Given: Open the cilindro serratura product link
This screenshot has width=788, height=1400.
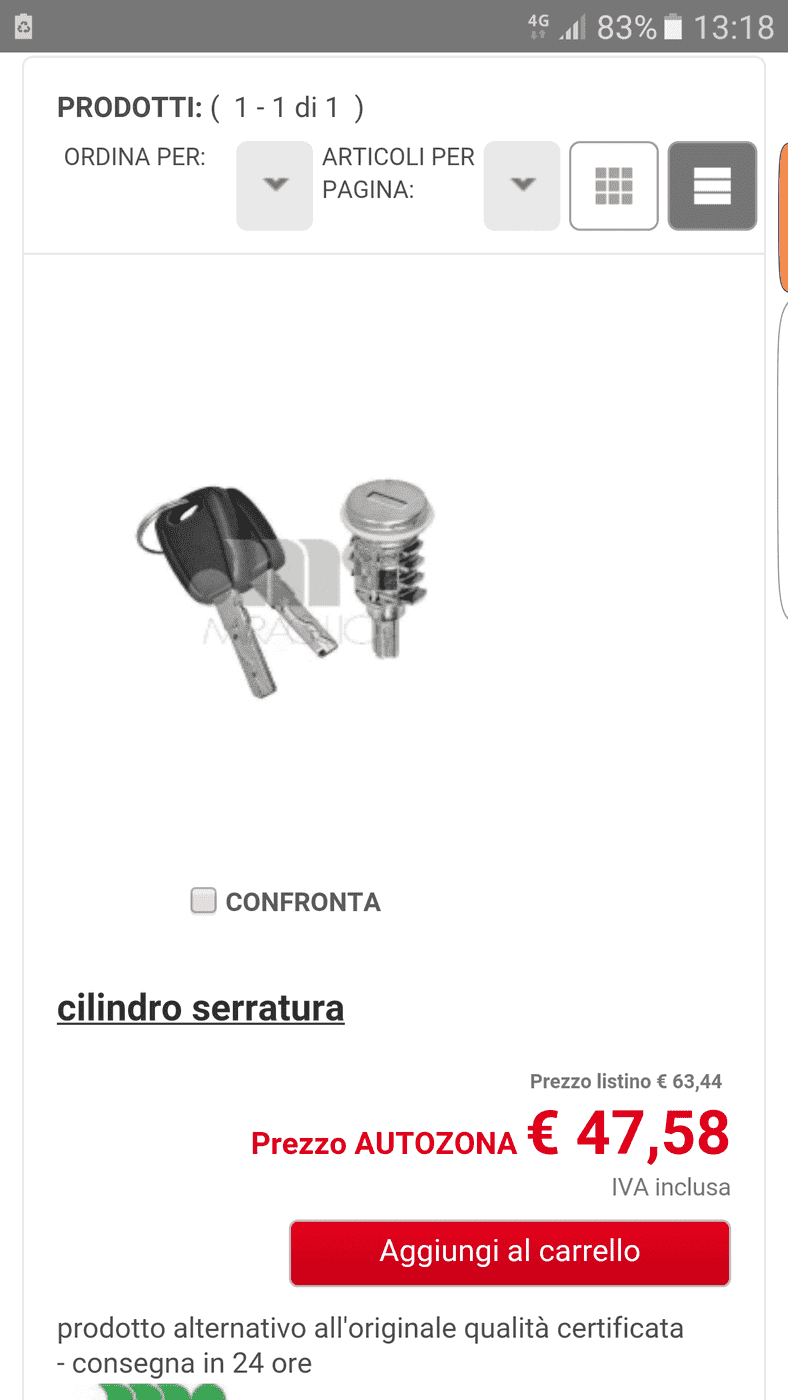Looking at the screenshot, I should (x=201, y=1008).
